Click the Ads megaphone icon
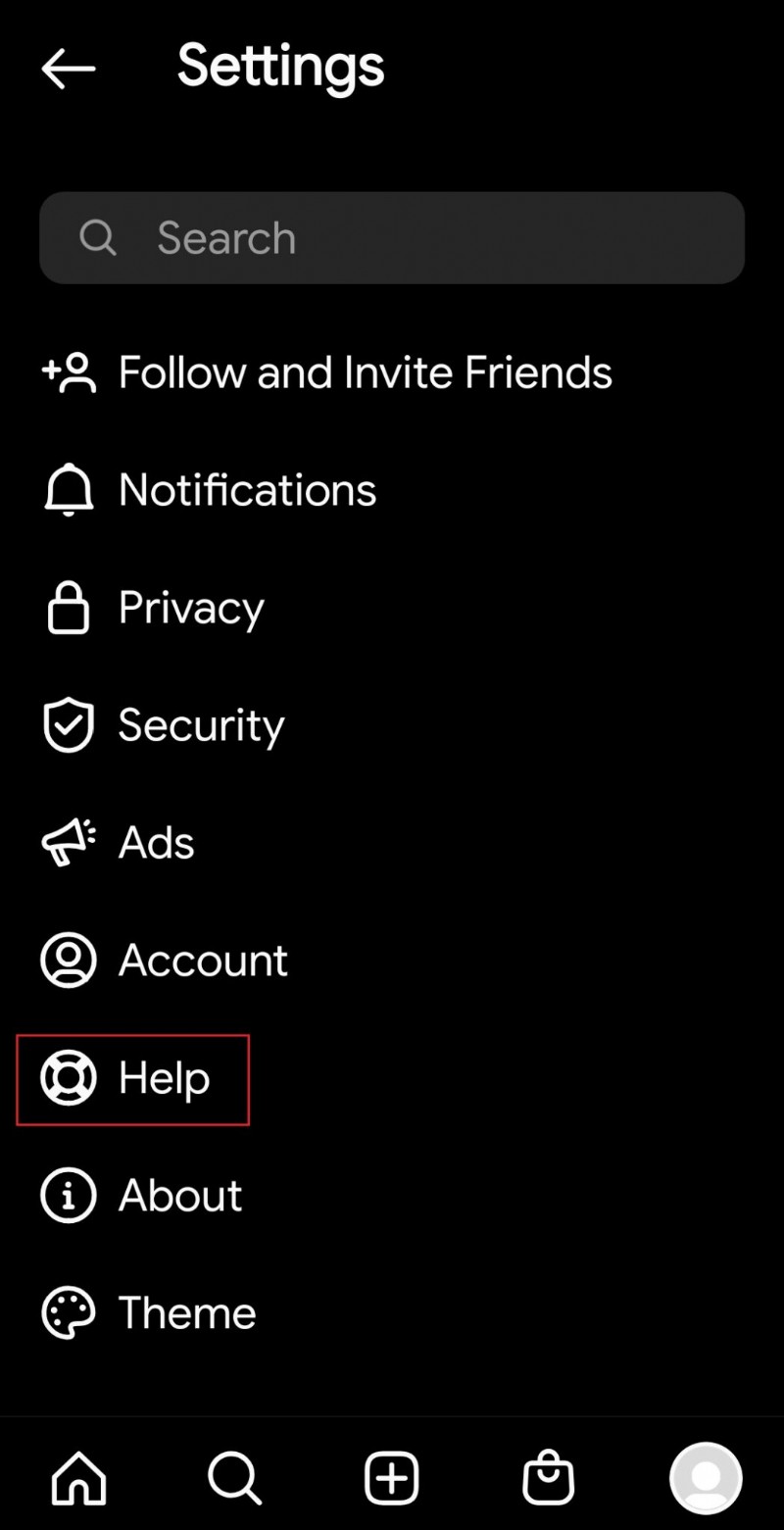Image resolution: width=784 pixels, height=1530 pixels. pyautogui.click(x=68, y=842)
